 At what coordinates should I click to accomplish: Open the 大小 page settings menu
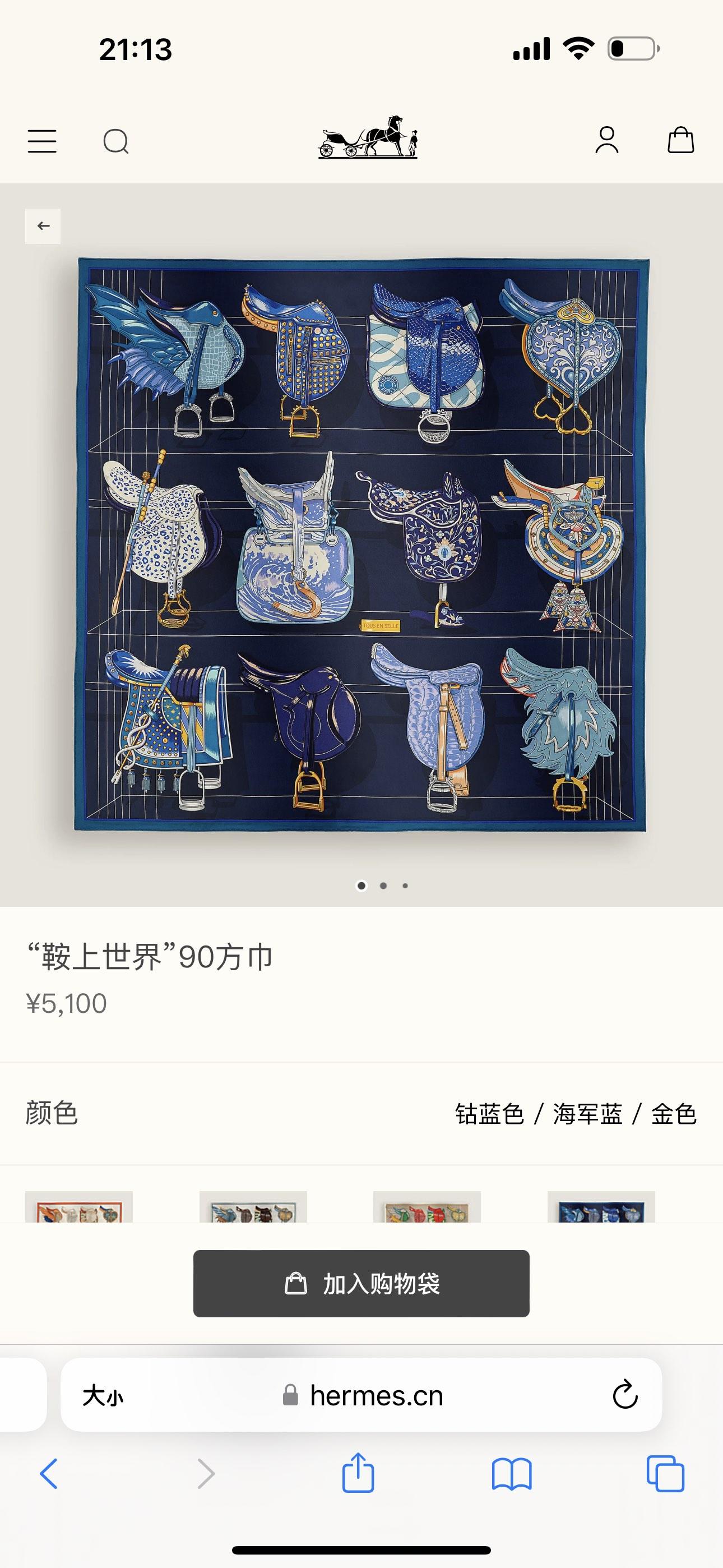point(103,1395)
